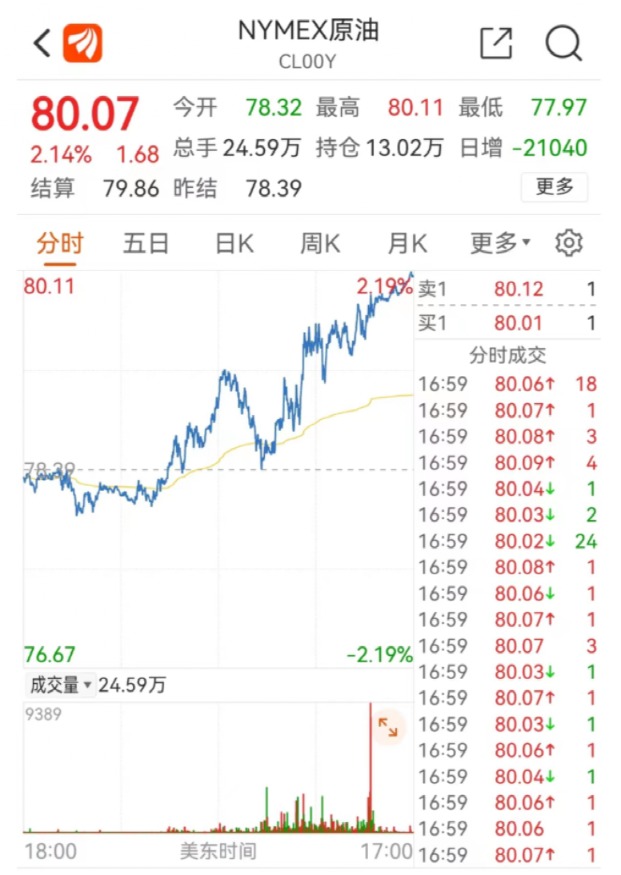Expand the chart to full screen
Screen dimensions: 621x875
(x=388, y=728)
